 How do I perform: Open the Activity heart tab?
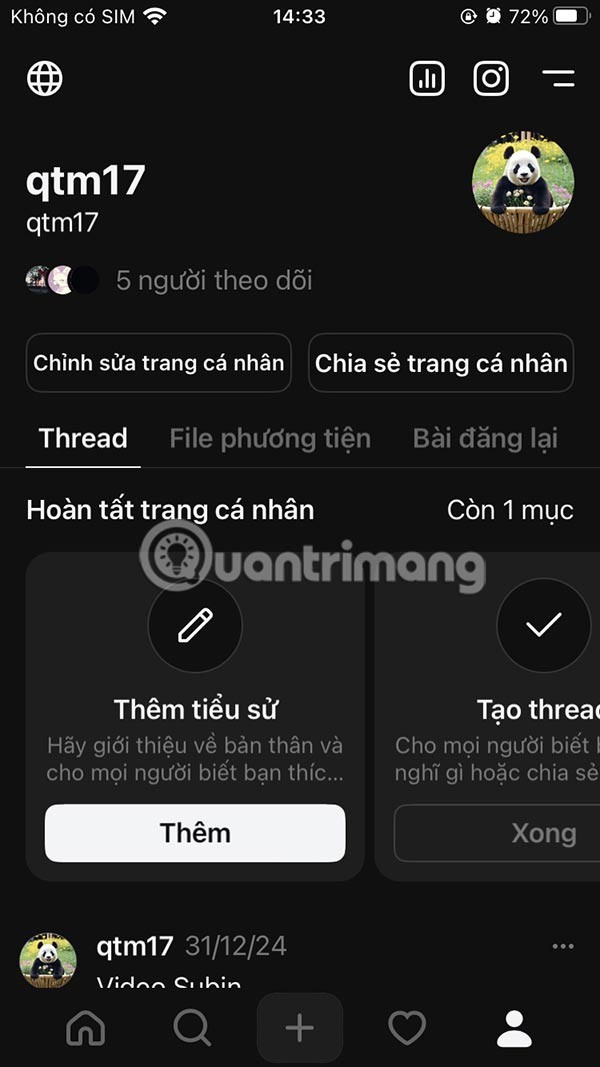pyautogui.click(x=407, y=1028)
